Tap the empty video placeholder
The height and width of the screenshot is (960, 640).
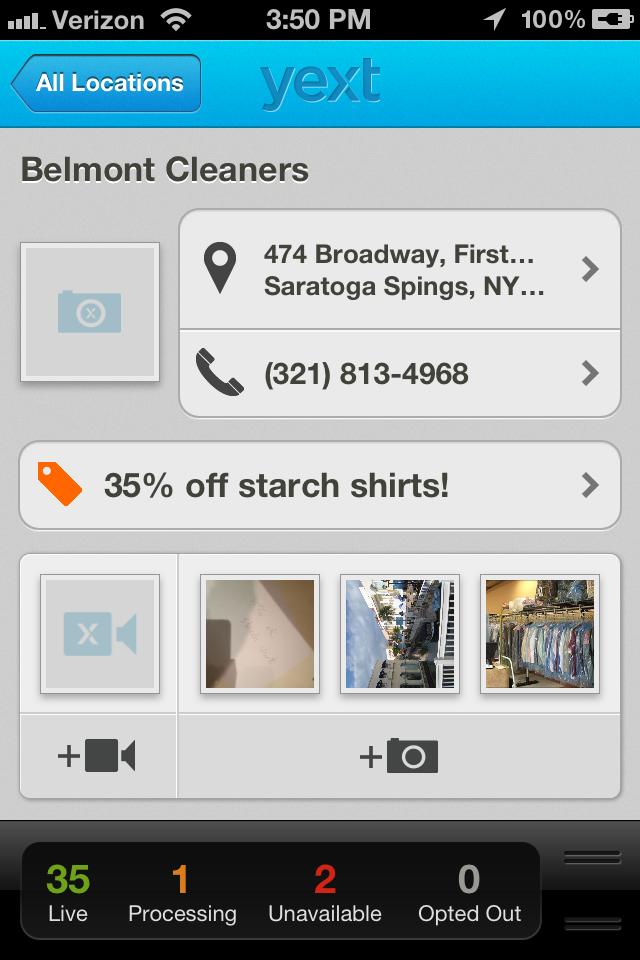99,634
